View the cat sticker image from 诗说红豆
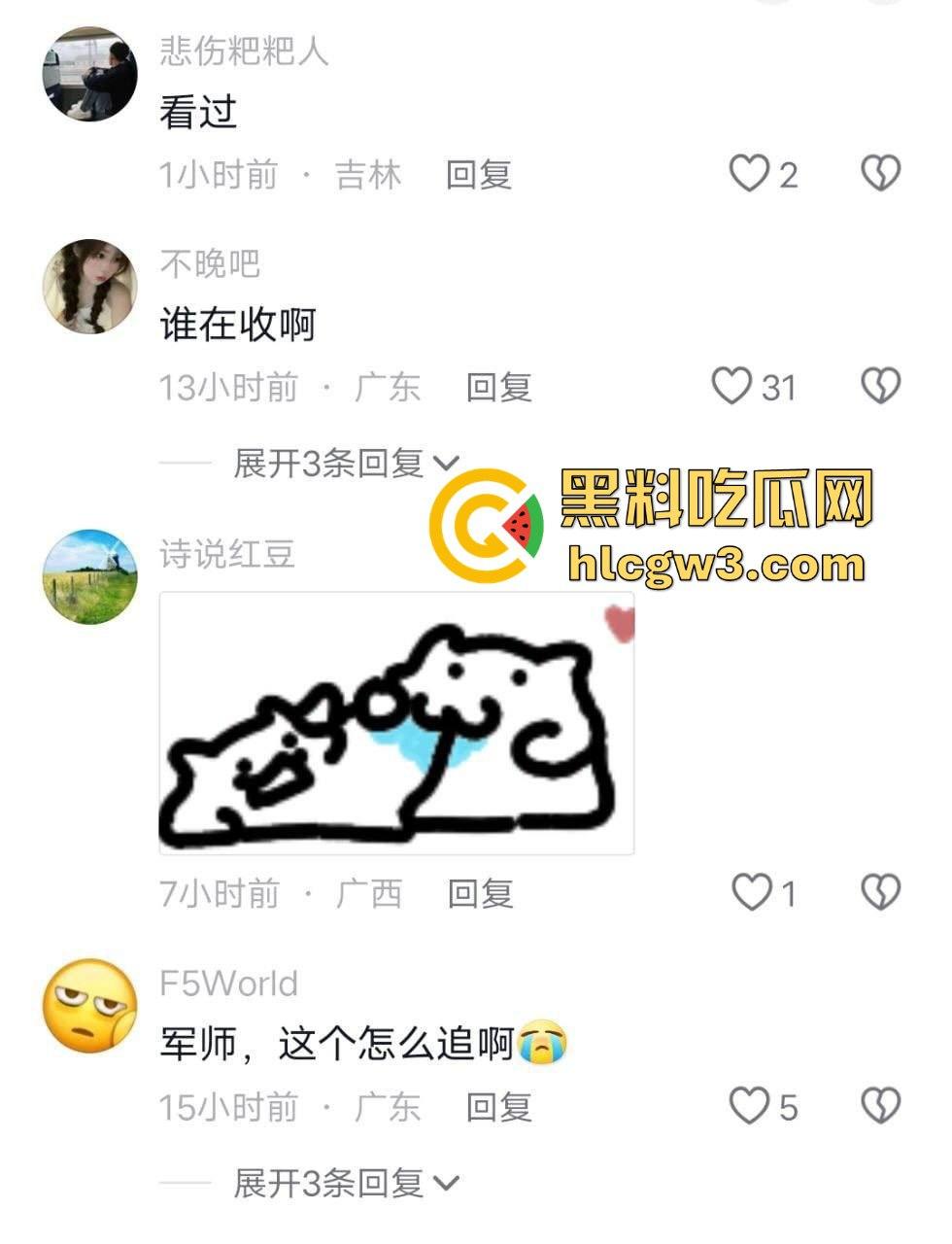This screenshot has height=1244, width=952. 396,723
